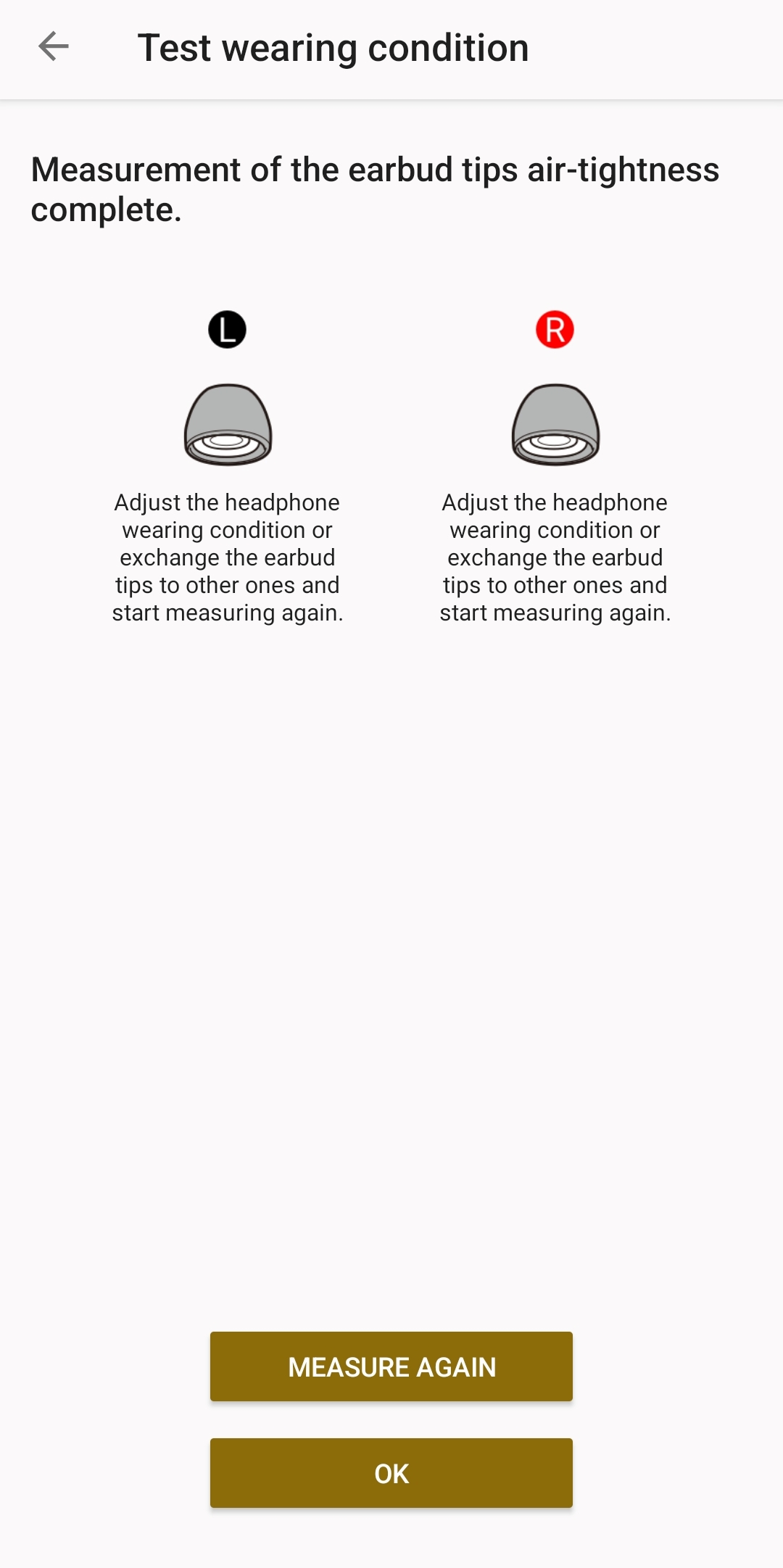This screenshot has height=1568, width=783.
Task: Tap the MEASURE AGAIN button
Action: 391,1366
